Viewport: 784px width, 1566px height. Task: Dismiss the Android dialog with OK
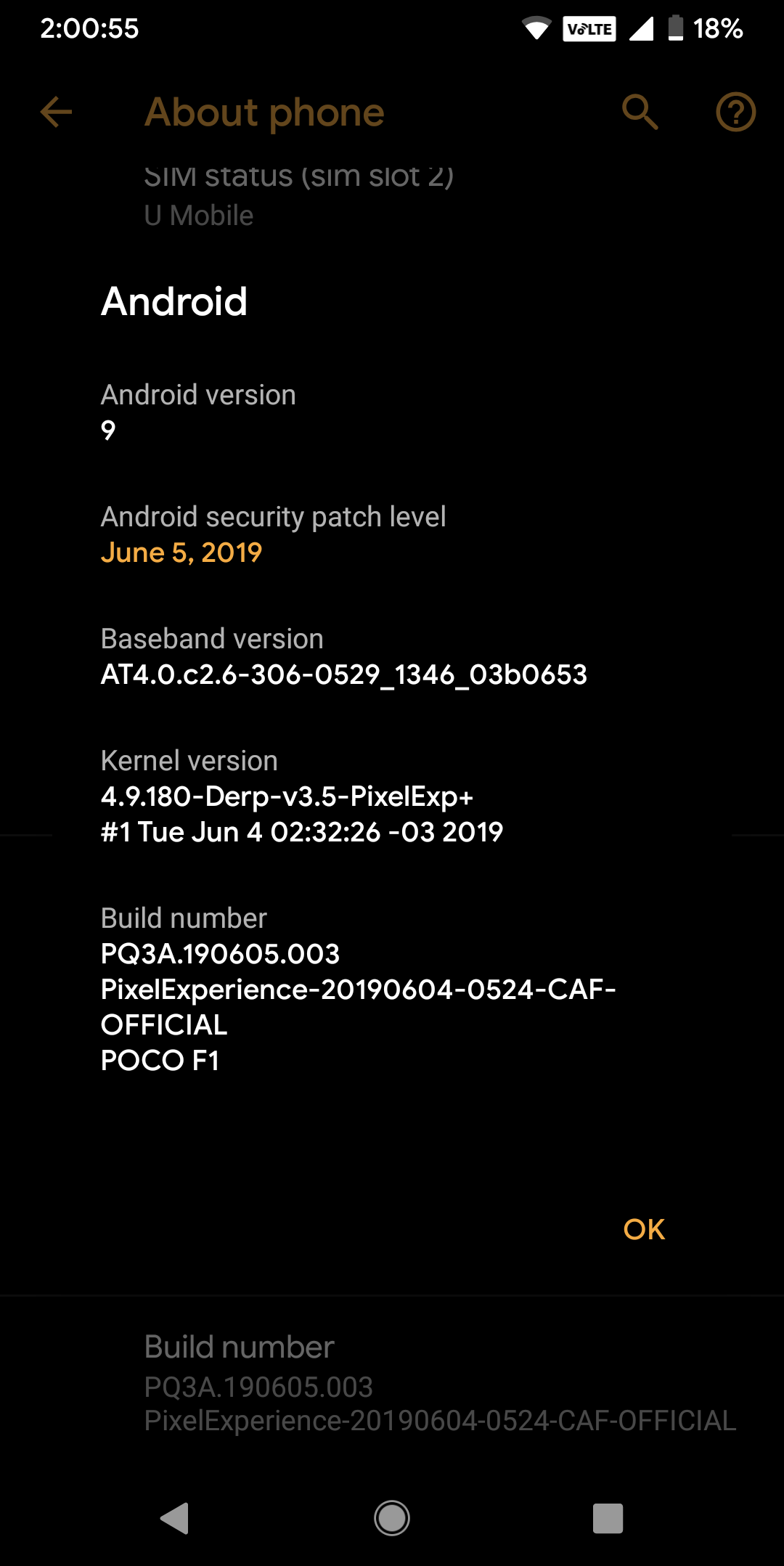click(x=644, y=1229)
